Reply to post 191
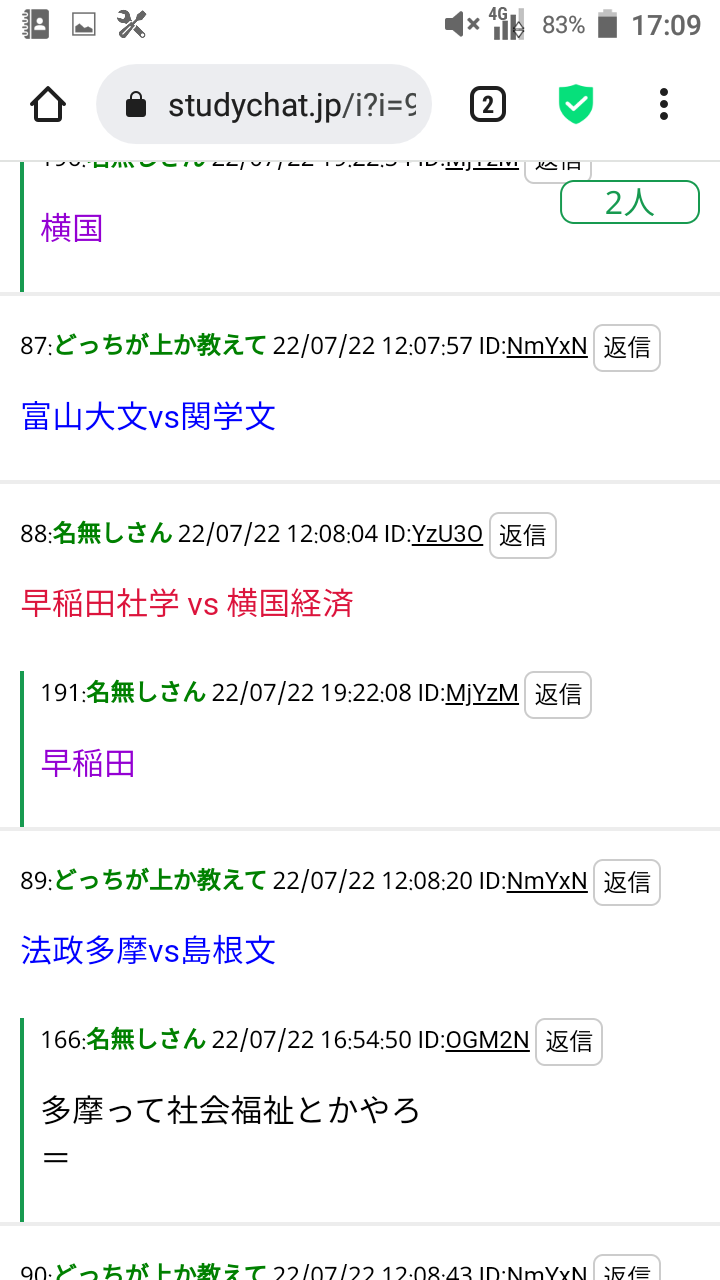This screenshot has height=1280, width=720. coord(558,694)
